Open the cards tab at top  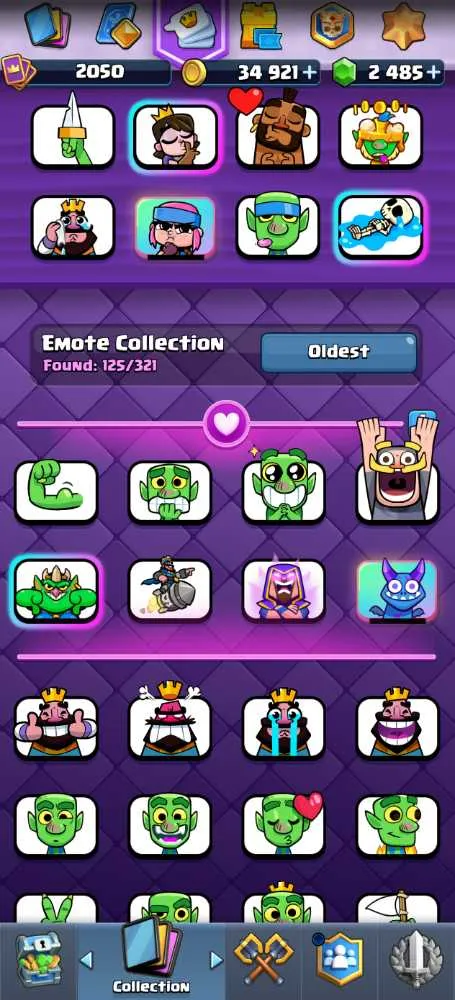[47, 26]
